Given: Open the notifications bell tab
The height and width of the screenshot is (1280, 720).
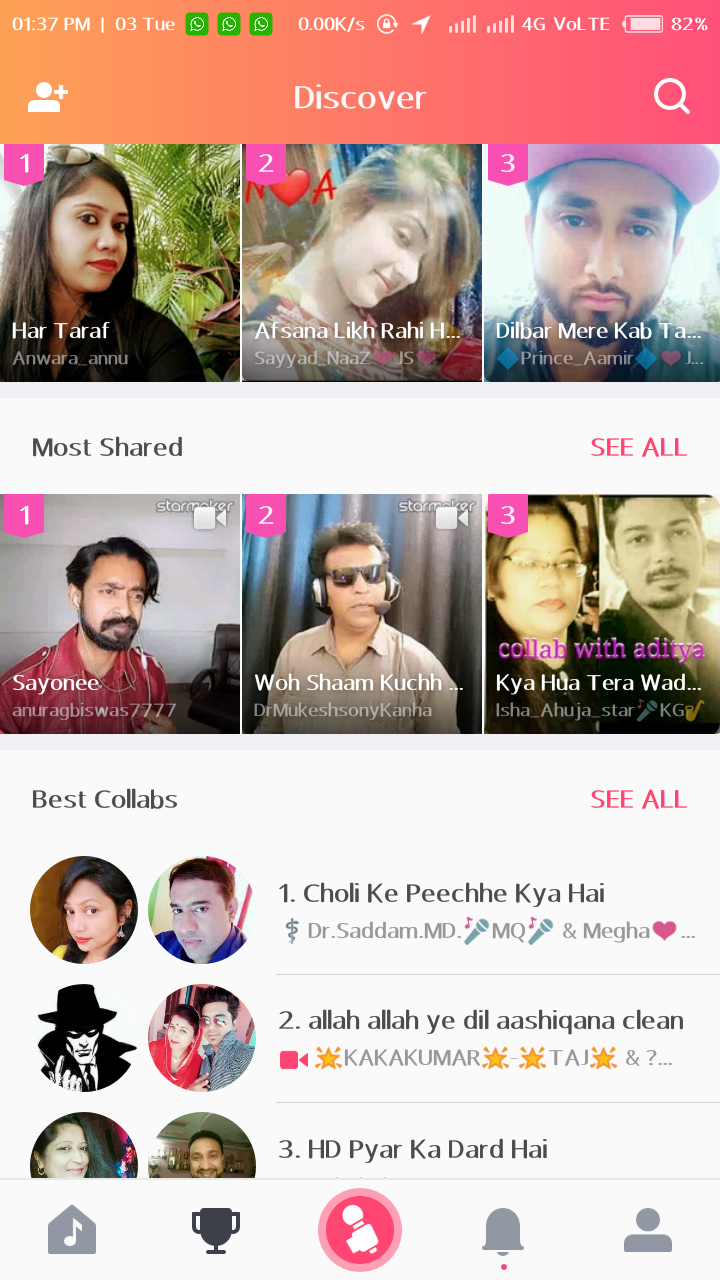Looking at the screenshot, I should (x=503, y=1230).
